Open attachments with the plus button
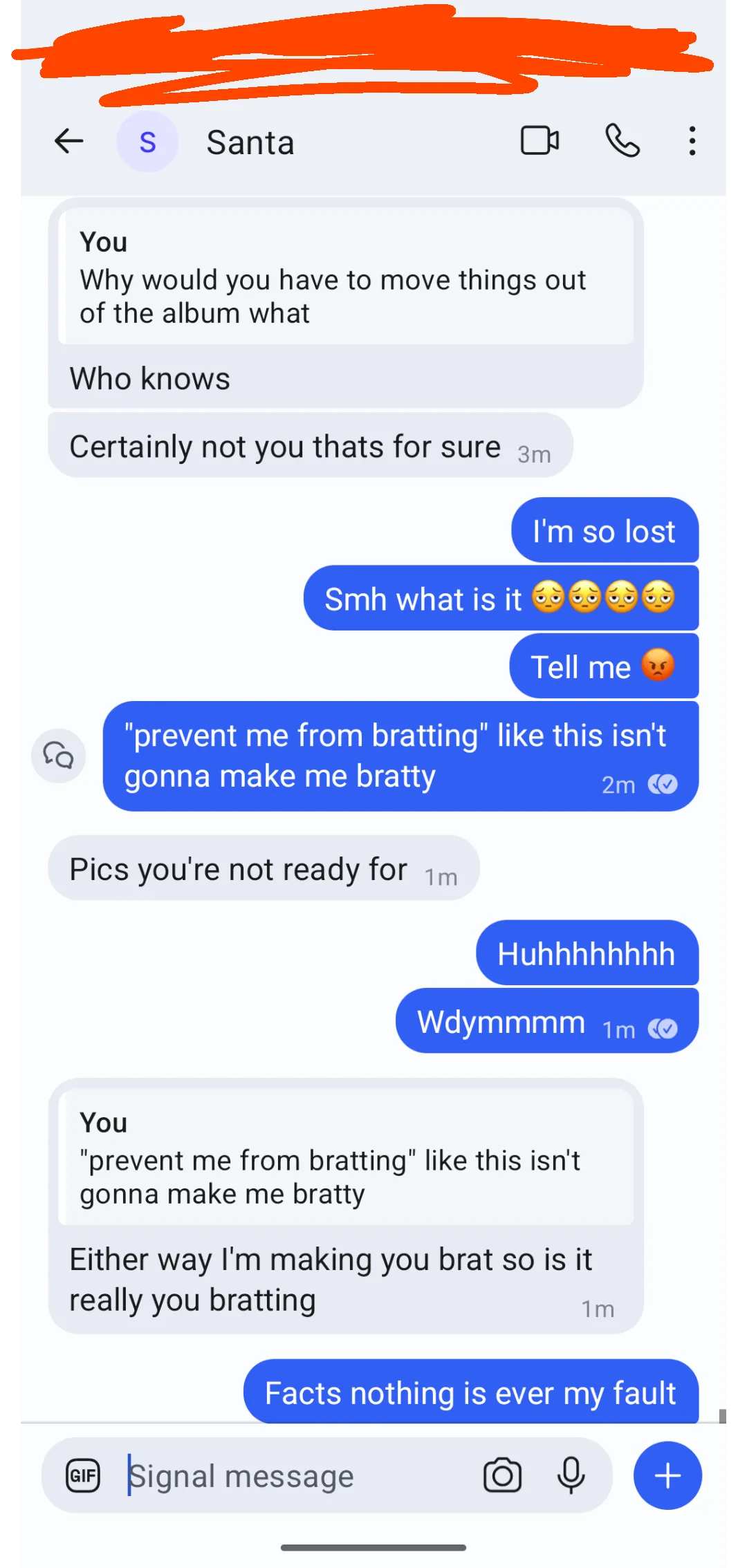The image size is (747, 1568). tap(667, 1476)
